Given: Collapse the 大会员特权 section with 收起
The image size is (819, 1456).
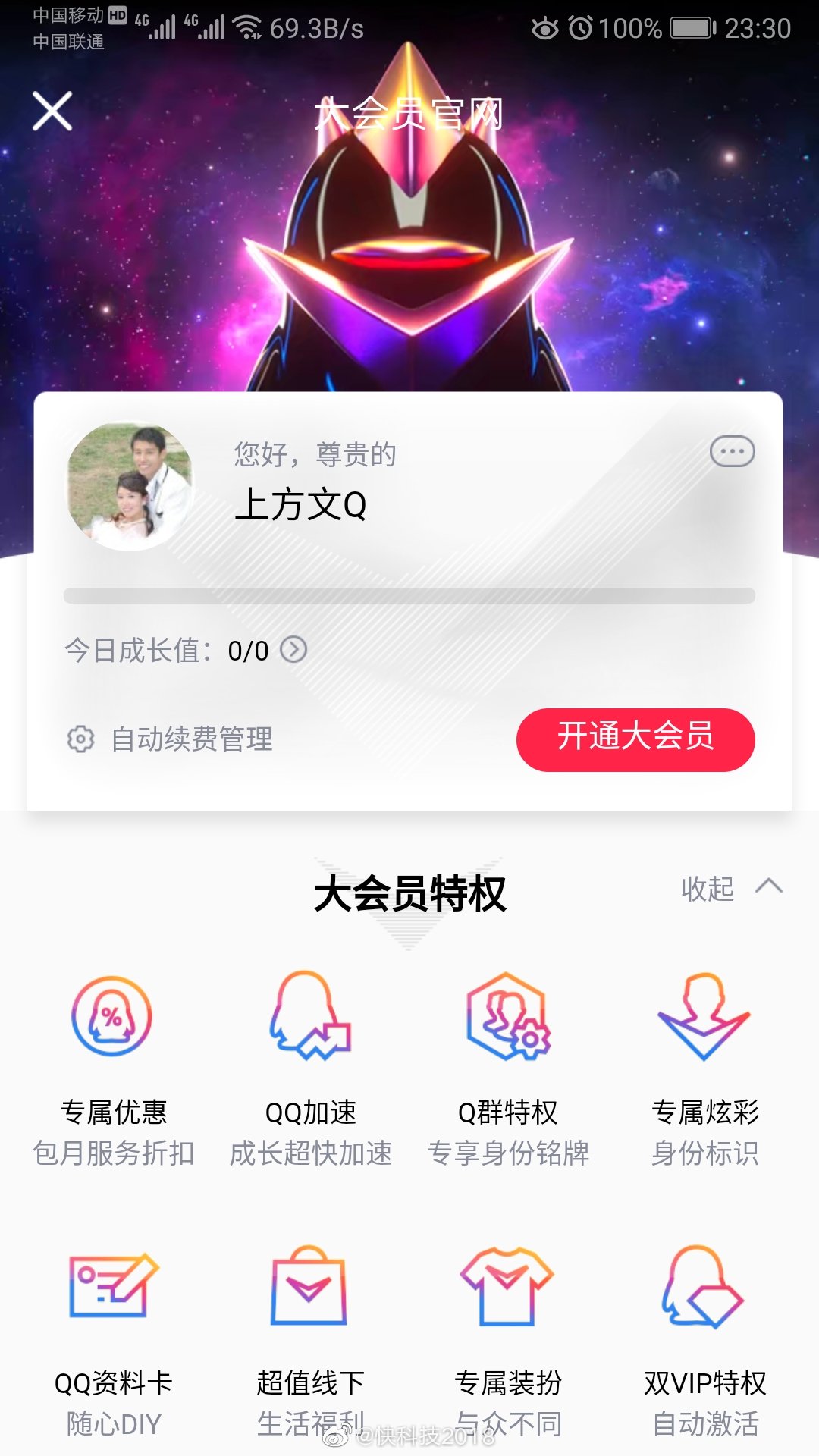Looking at the screenshot, I should tap(731, 888).
